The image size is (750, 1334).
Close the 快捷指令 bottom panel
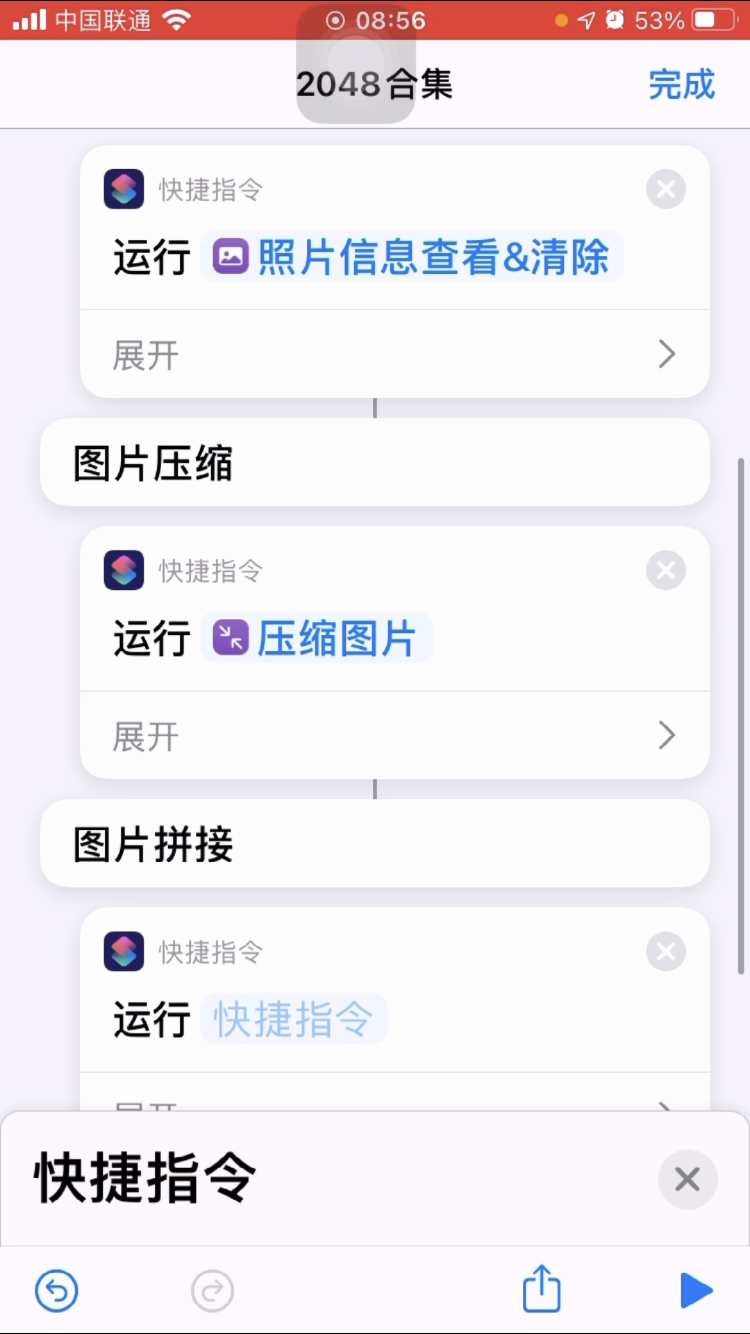pos(687,1180)
